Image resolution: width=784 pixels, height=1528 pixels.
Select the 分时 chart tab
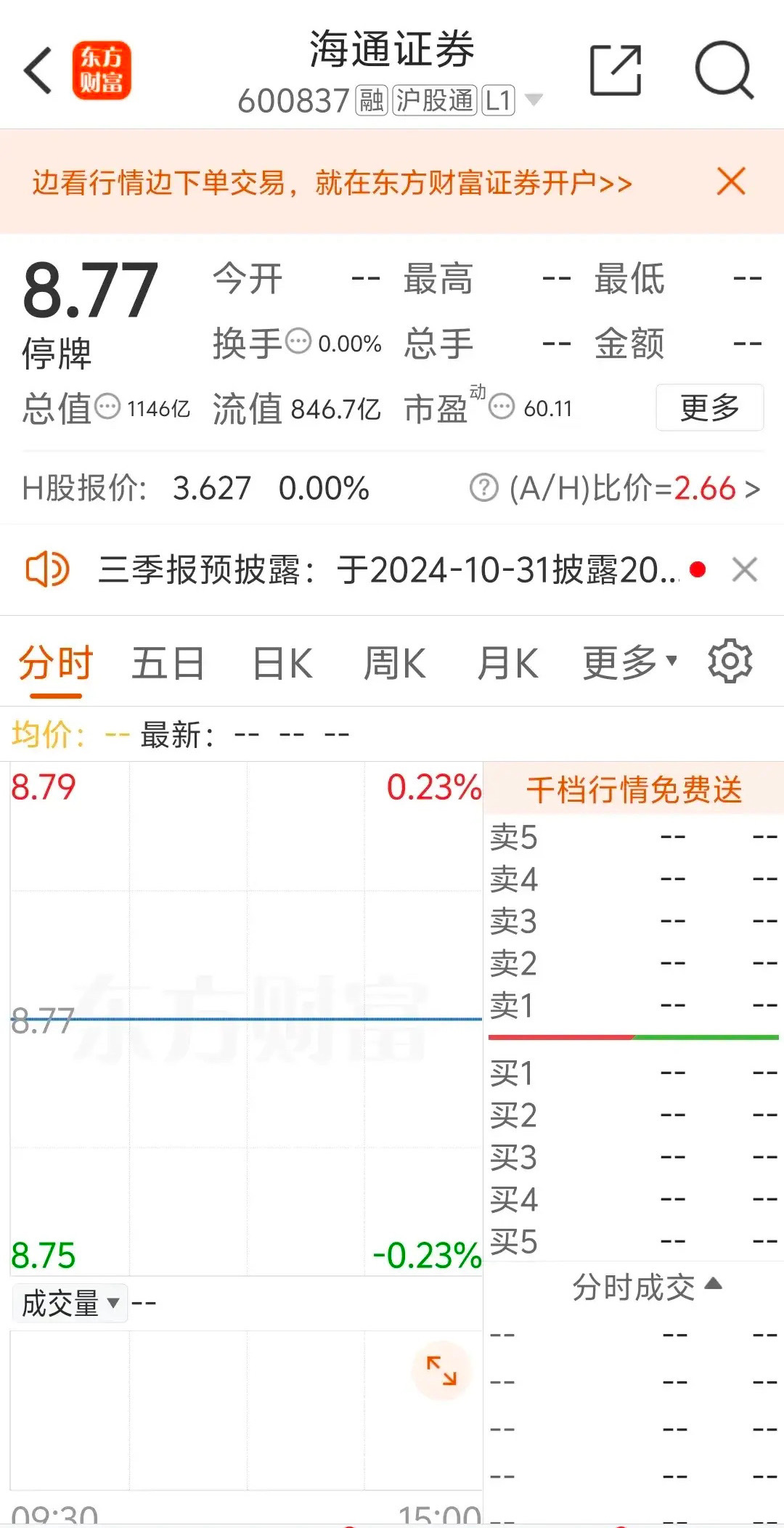pos(56,663)
